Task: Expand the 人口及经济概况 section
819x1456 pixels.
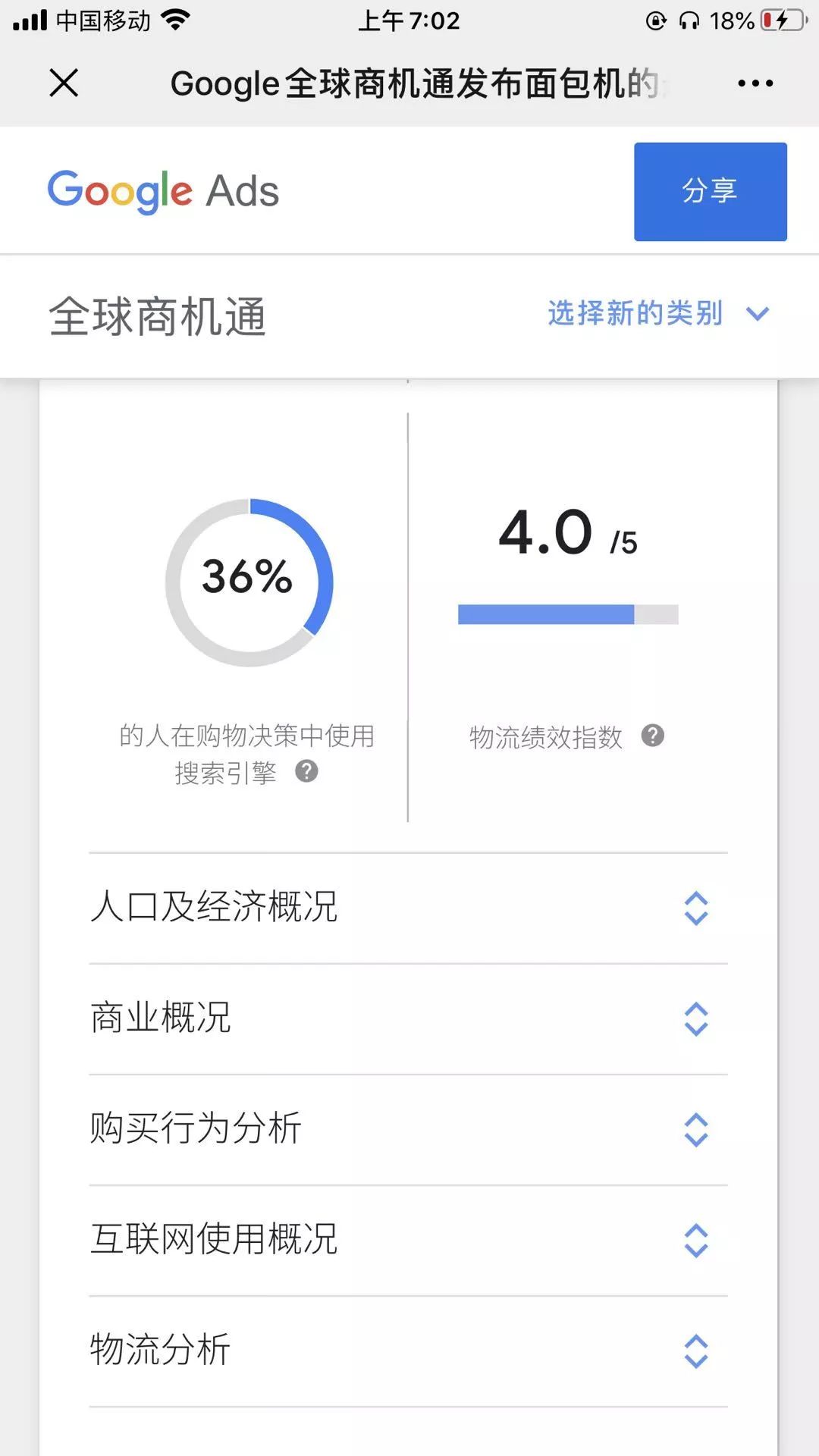Action: (x=695, y=908)
